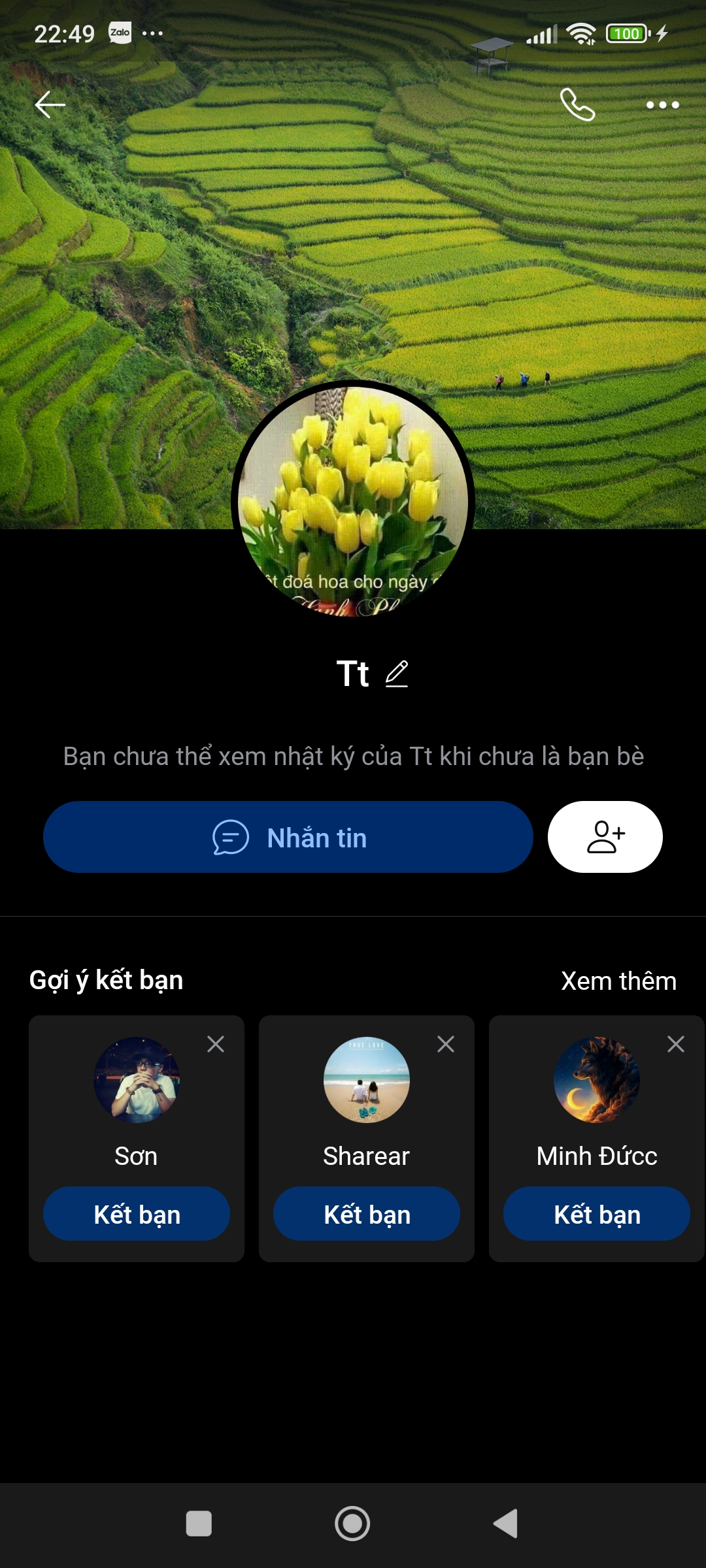Send a friend request to Tt

coord(605,837)
